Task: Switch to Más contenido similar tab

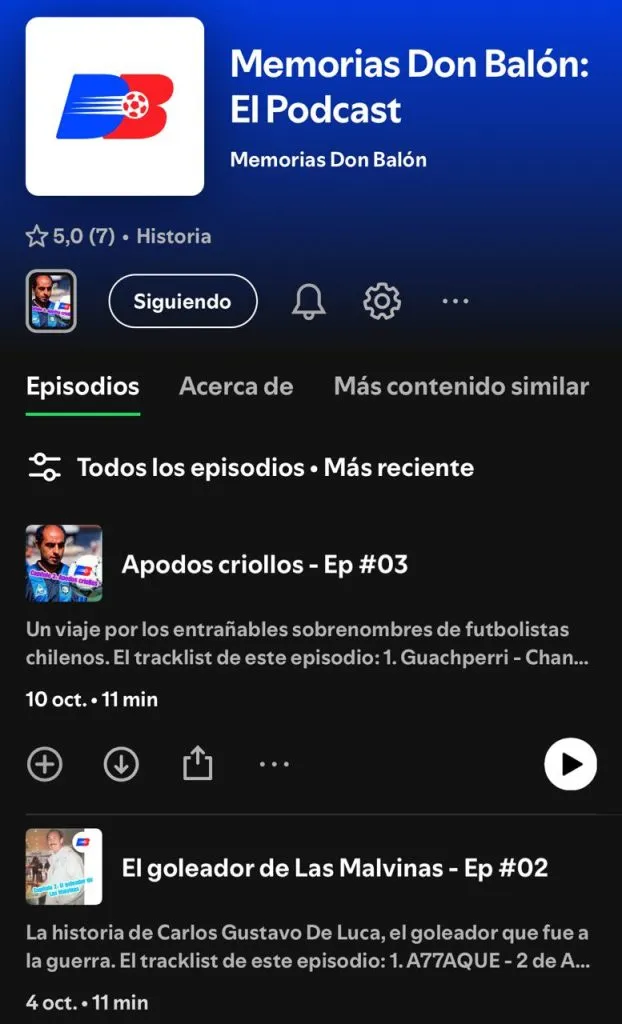Action: [x=461, y=386]
